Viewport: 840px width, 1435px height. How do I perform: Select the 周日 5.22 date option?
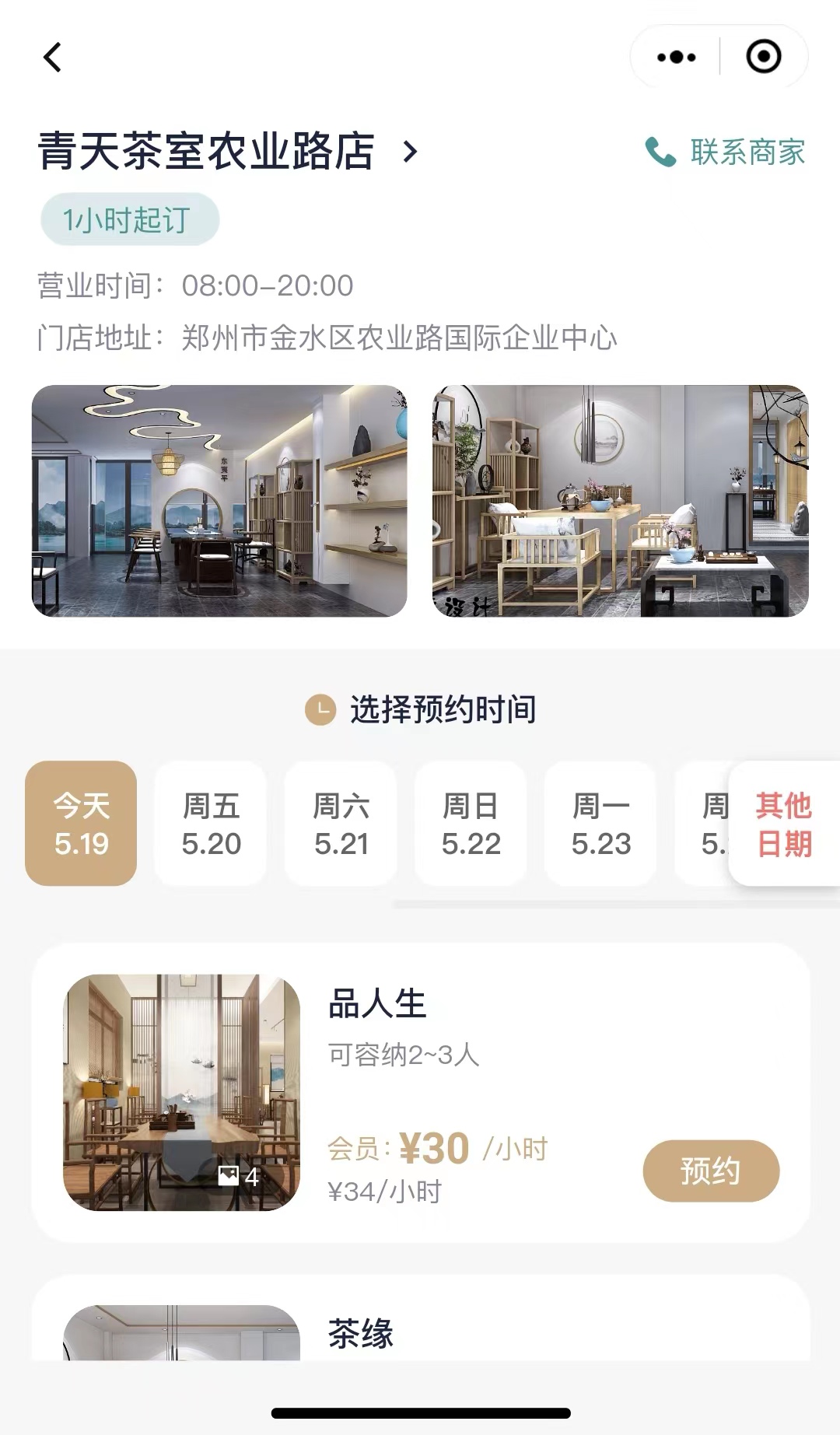click(471, 824)
